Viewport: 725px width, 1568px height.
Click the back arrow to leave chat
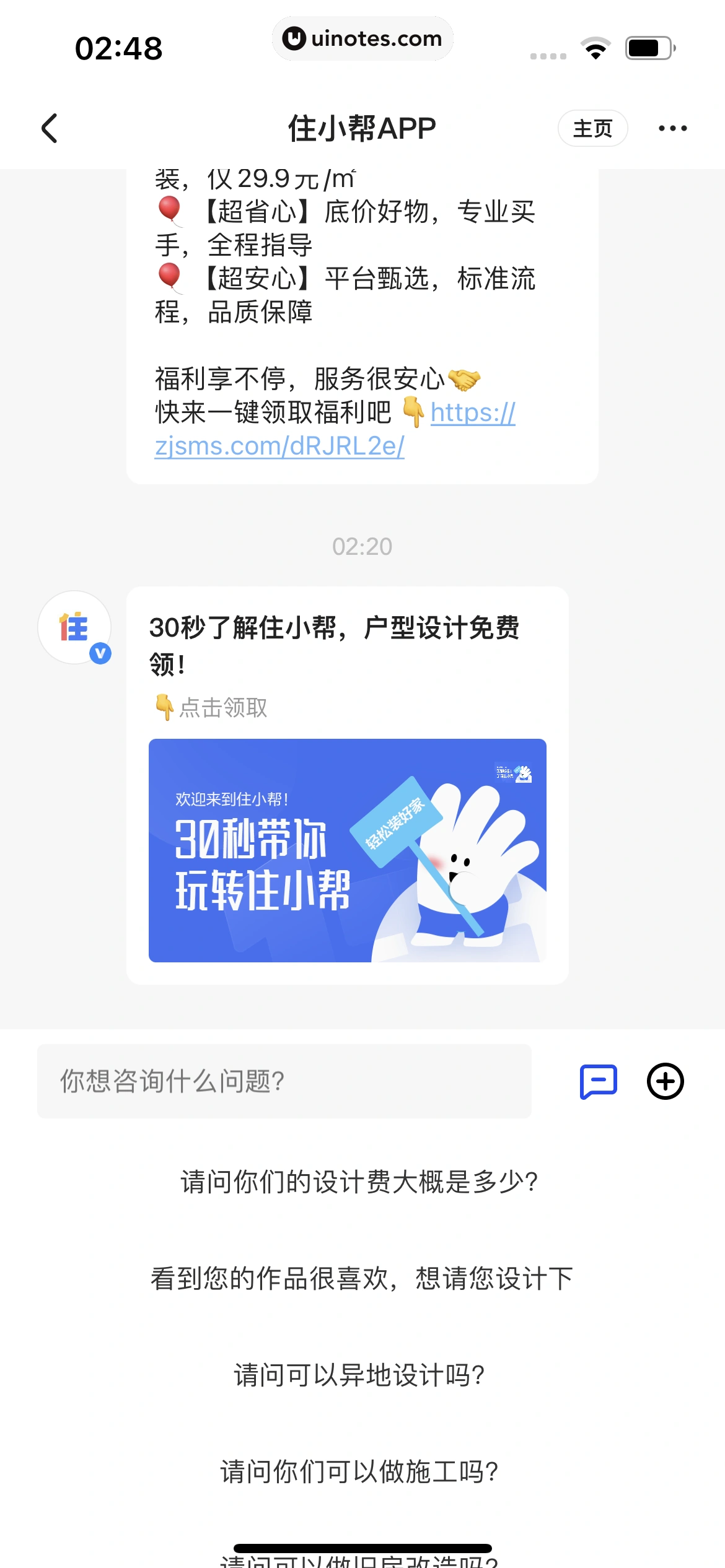(x=50, y=128)
